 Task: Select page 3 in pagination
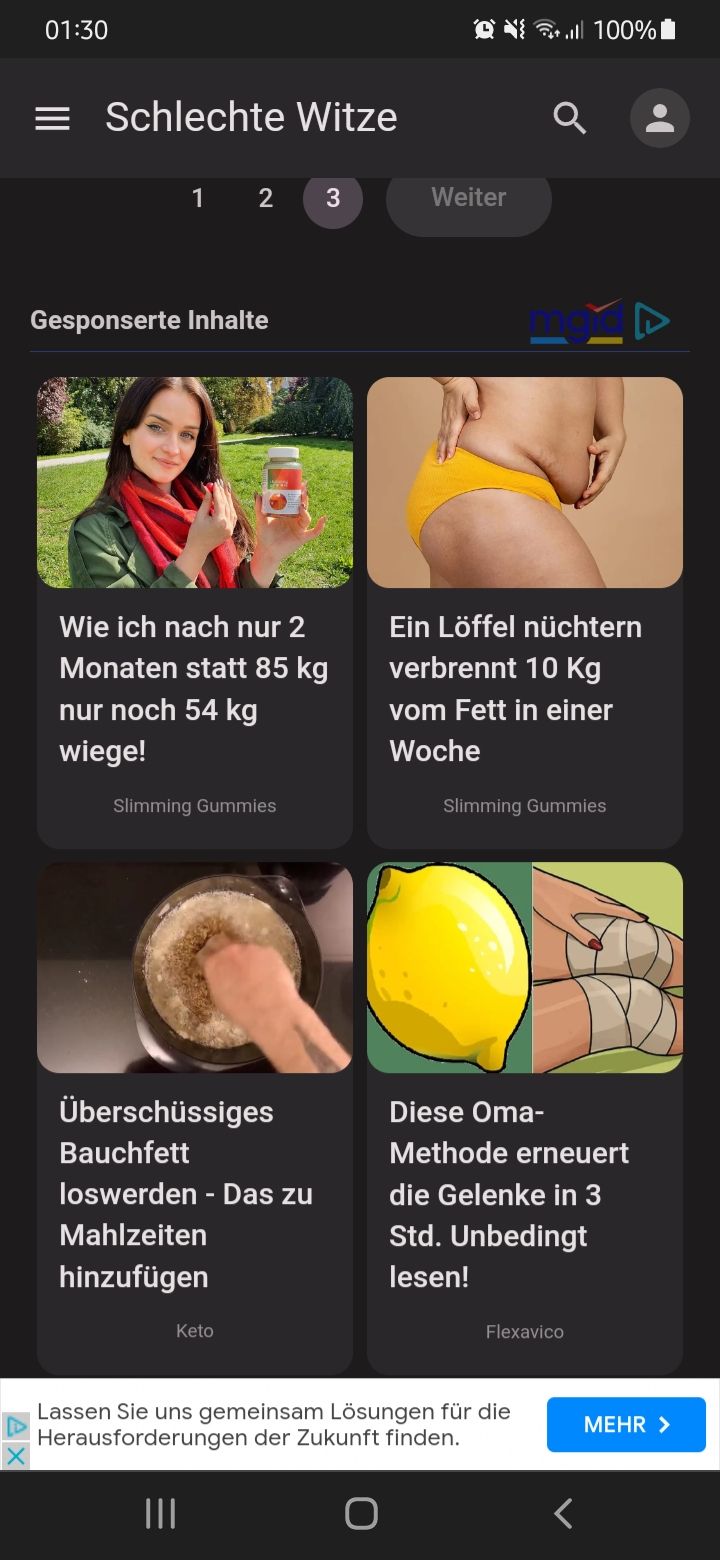333,198
